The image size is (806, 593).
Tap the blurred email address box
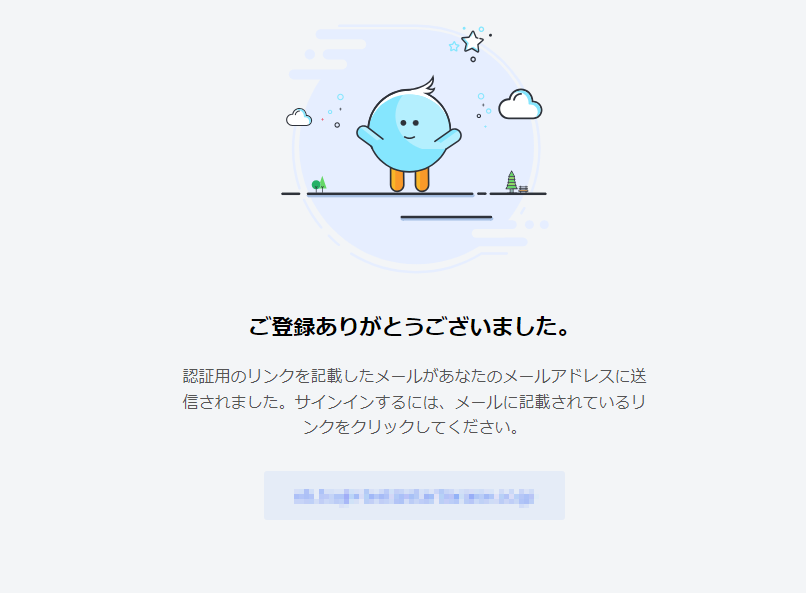coord(414,495)
